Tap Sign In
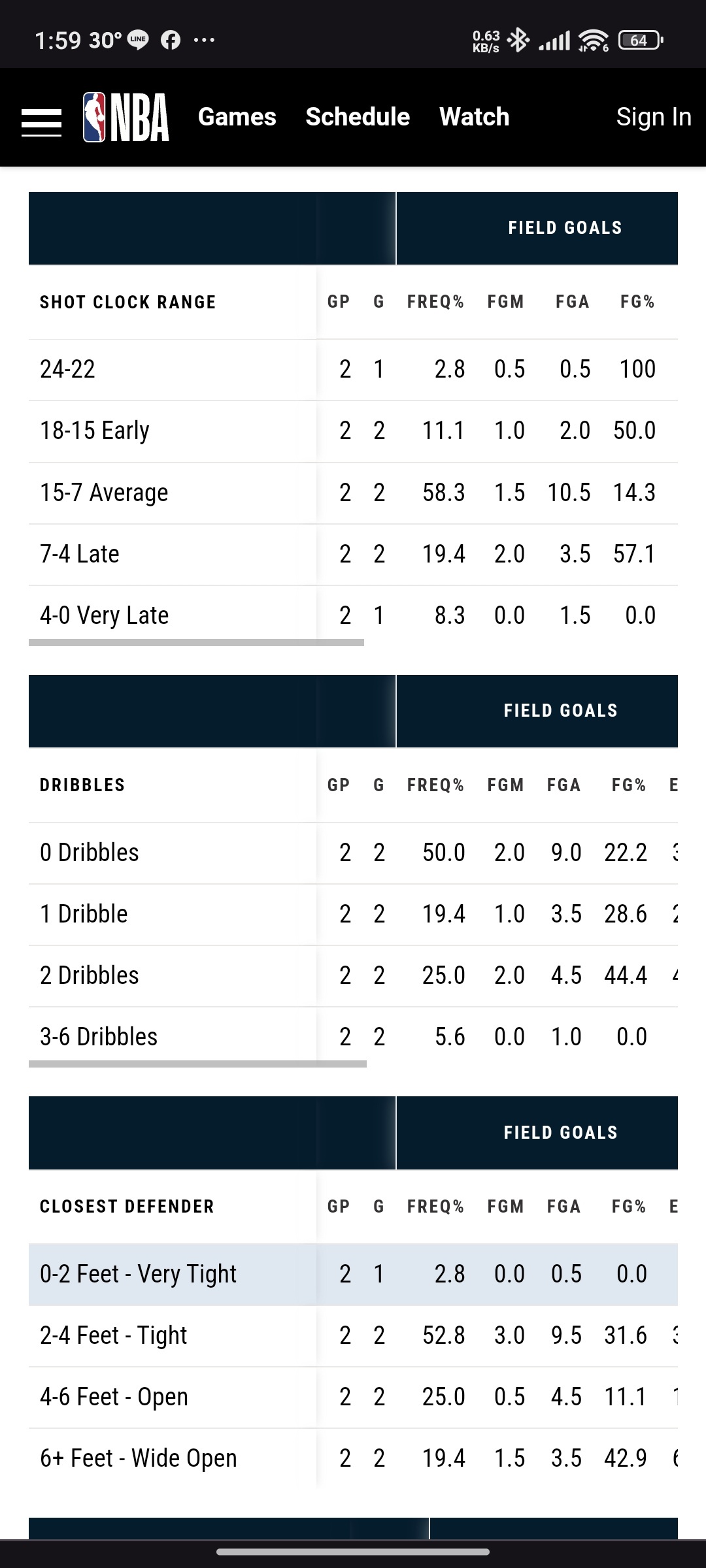The image size is (706, 1568). (x=654, y=117)
